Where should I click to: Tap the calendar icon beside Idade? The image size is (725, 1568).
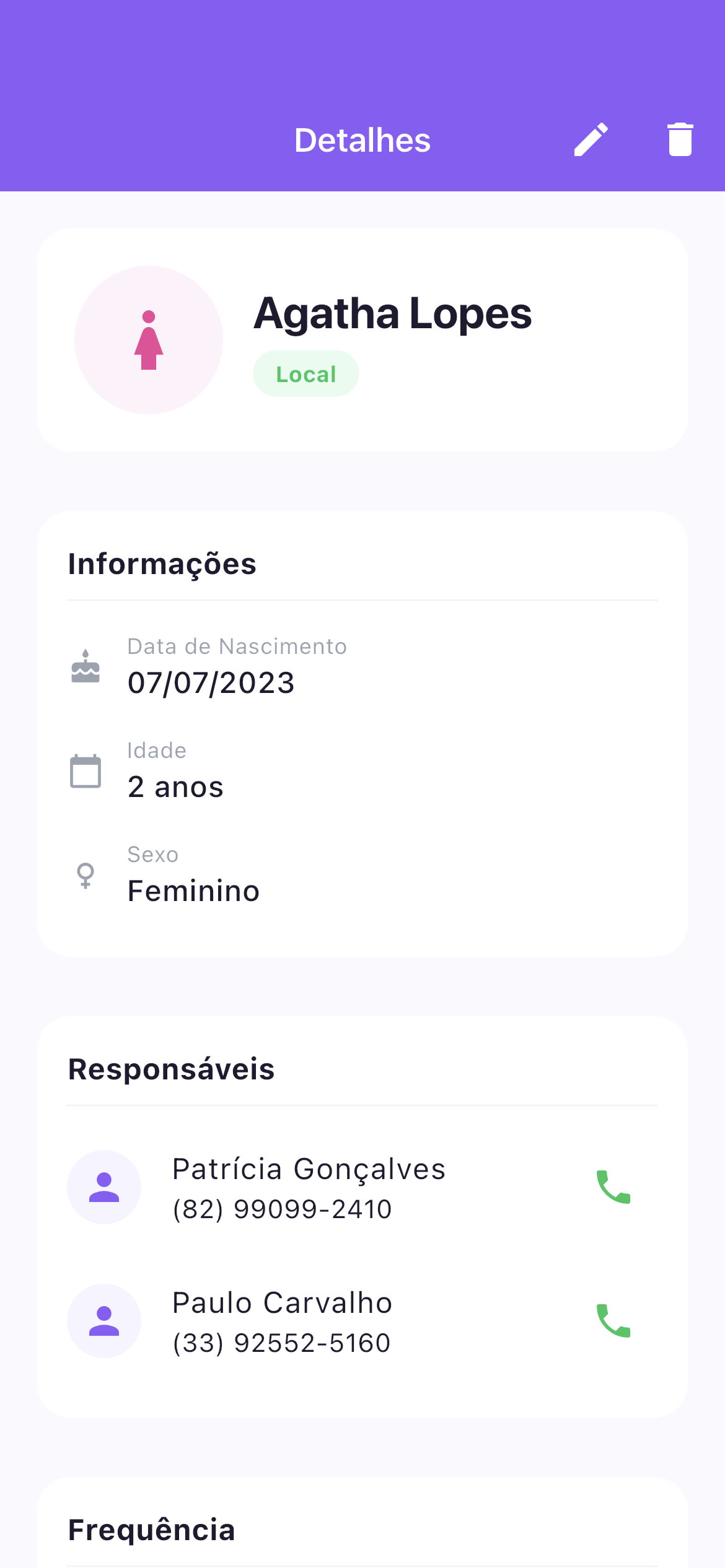[x=86, y=771]
